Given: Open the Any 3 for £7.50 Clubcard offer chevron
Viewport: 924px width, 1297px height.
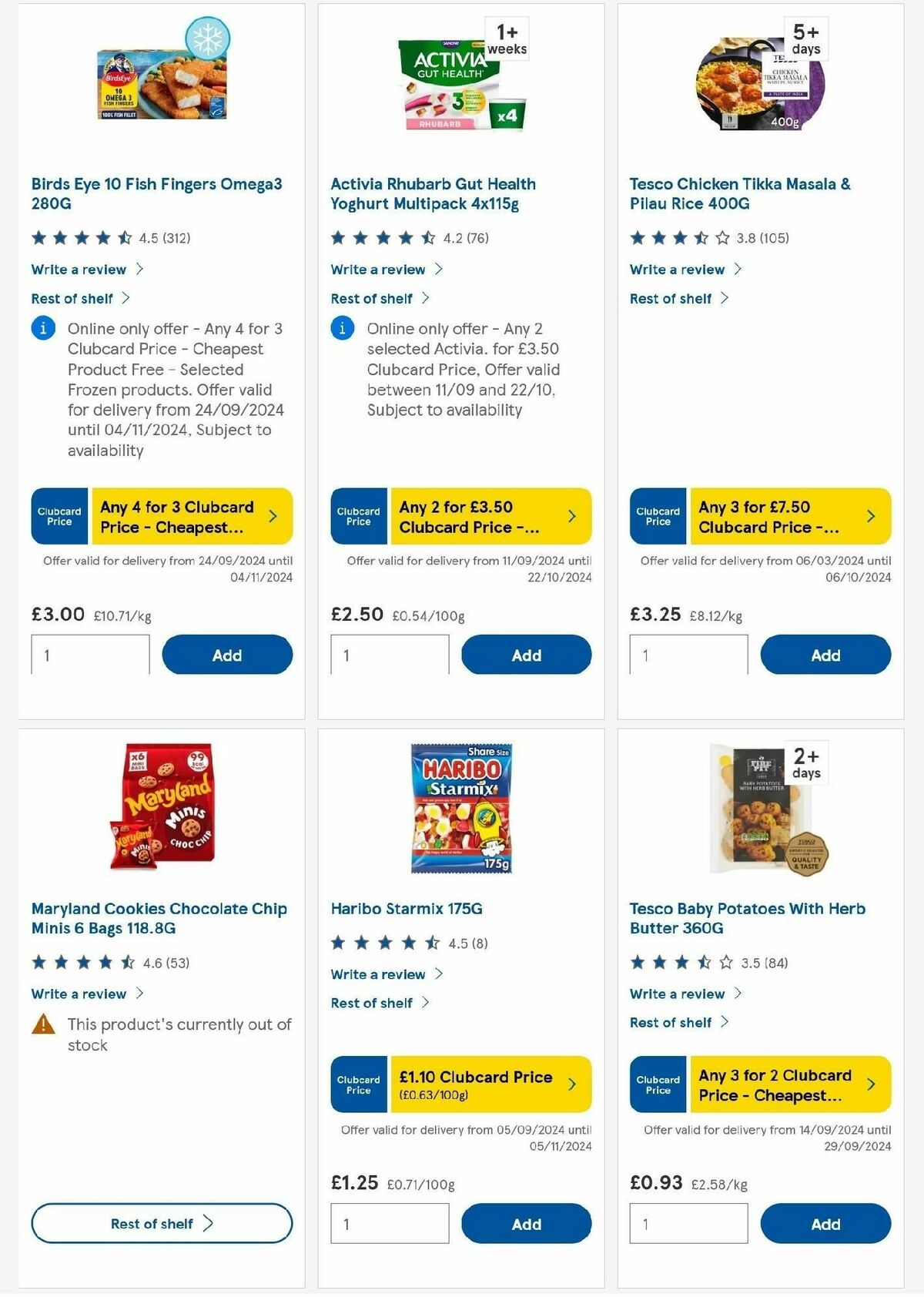Looking at the screenshot, I should 870,517.
